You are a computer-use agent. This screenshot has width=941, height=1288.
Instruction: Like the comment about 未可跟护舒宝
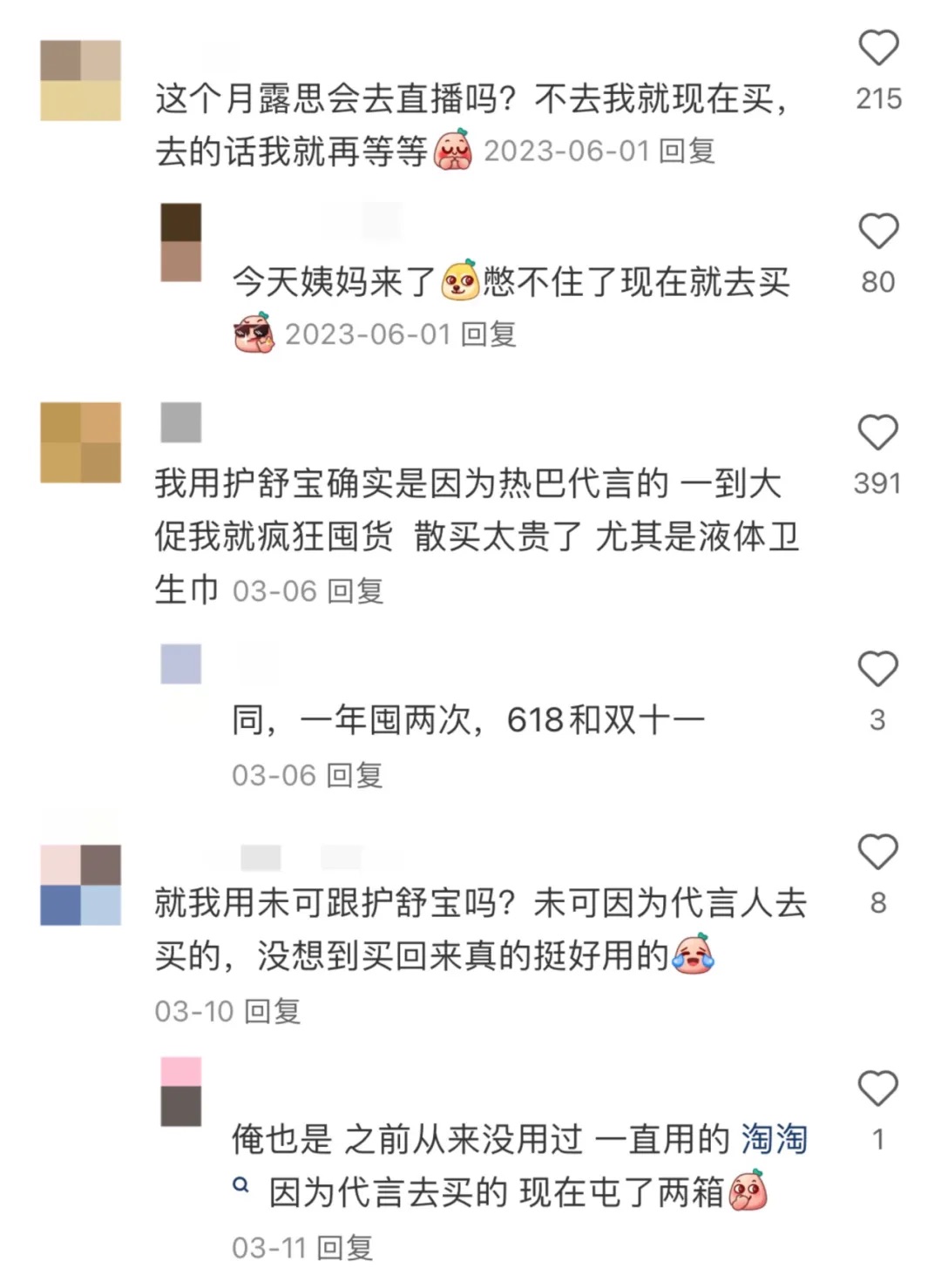click(x=877, y=853)
